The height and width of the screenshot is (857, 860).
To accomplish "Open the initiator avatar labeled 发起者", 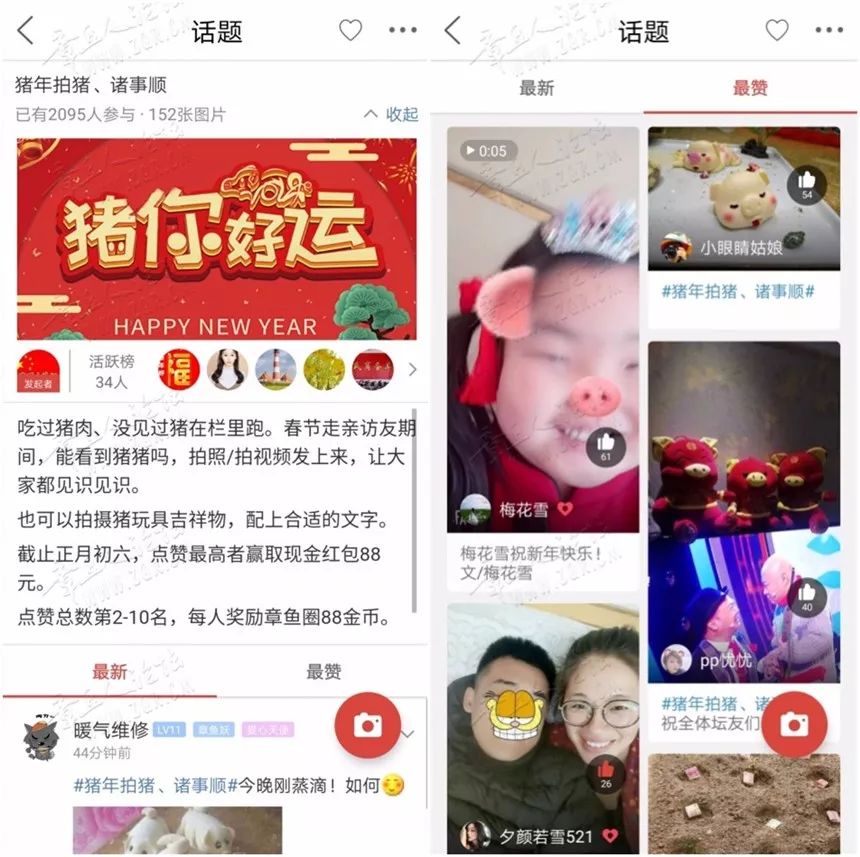I will (x=39, y=370).
